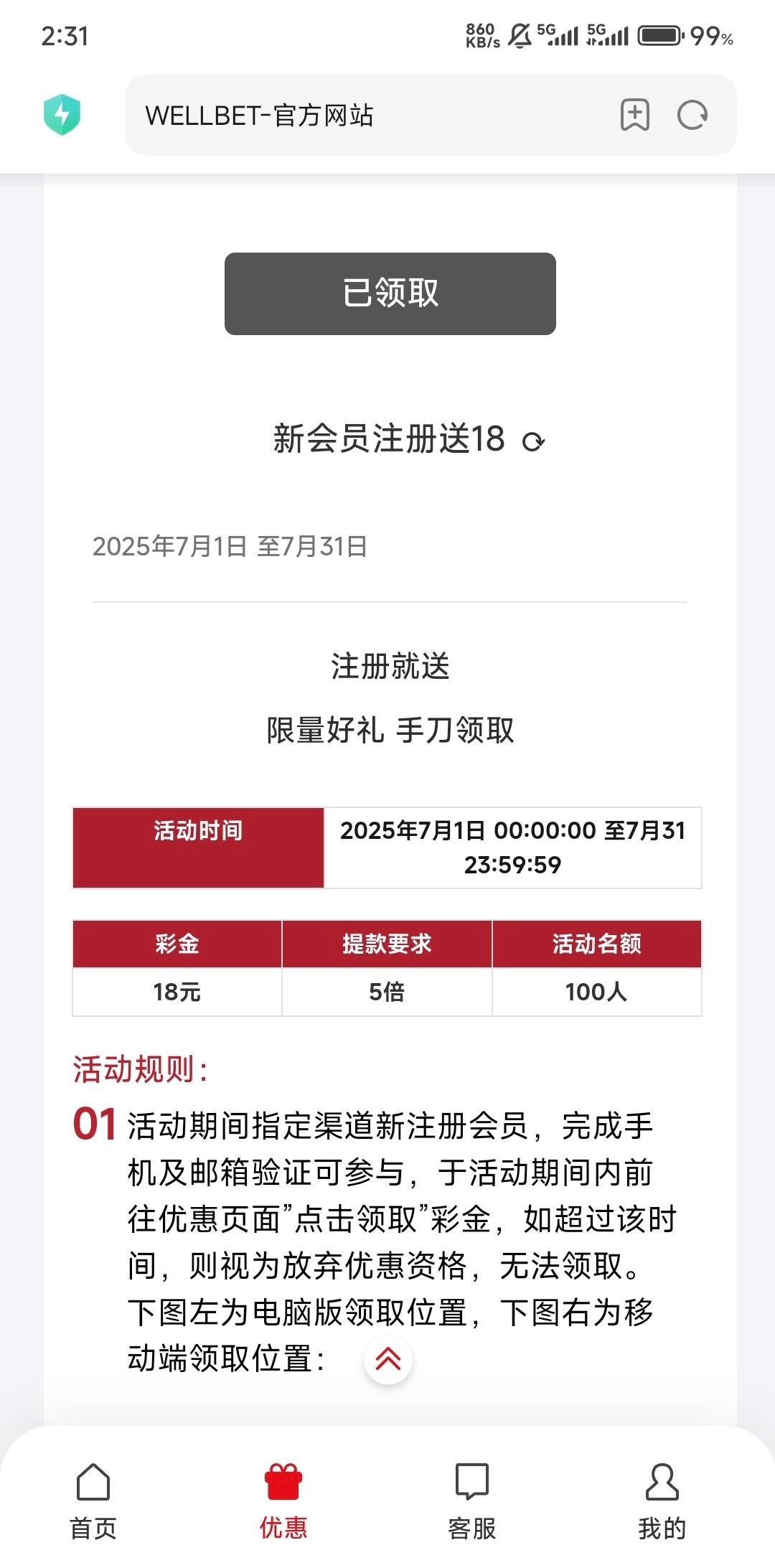The height and width of the screenshot is (1568, 775).
Task: Tap the 已领取 button
Action: coord(390,294)
